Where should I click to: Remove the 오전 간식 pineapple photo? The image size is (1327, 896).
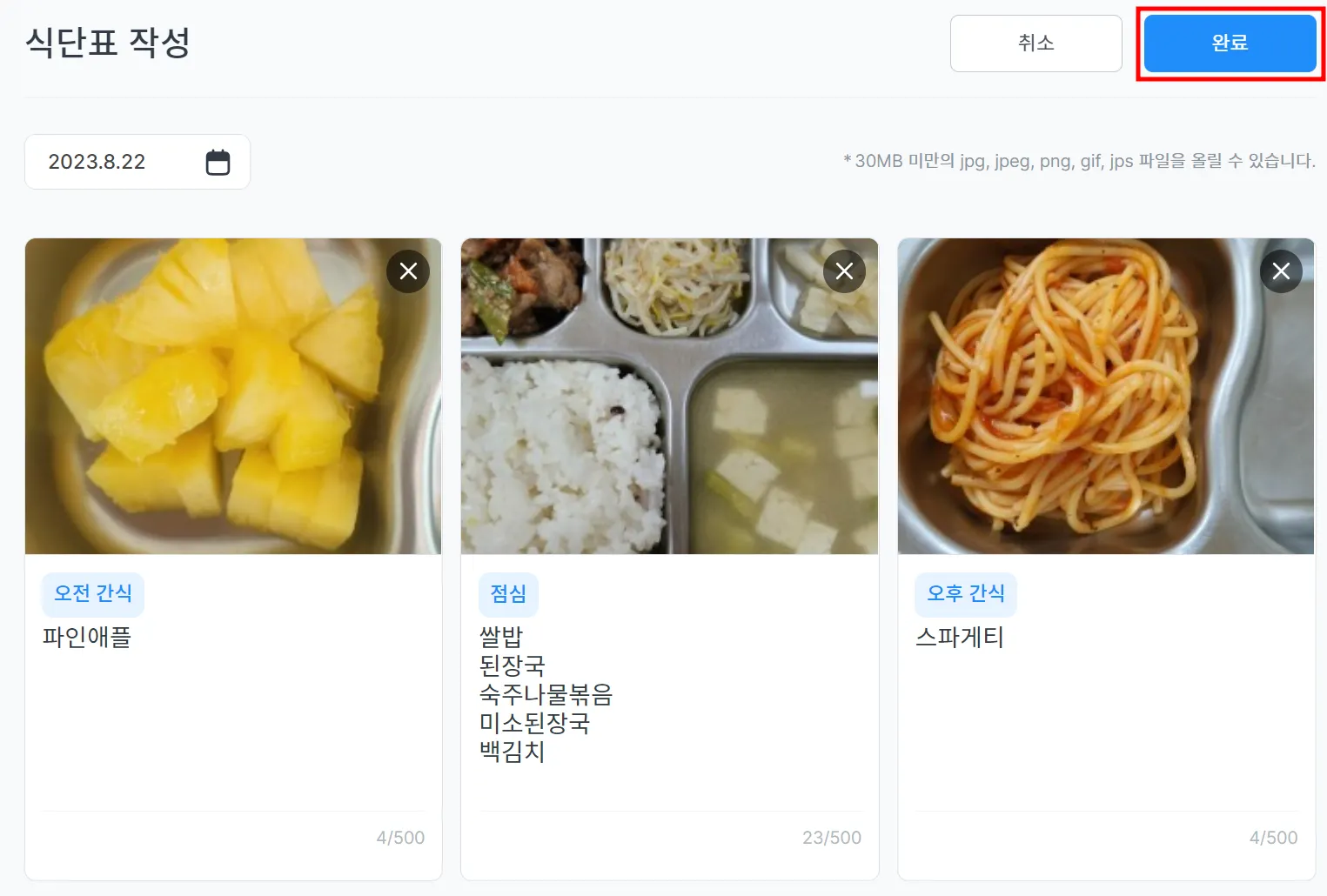(x=408, y=271)
